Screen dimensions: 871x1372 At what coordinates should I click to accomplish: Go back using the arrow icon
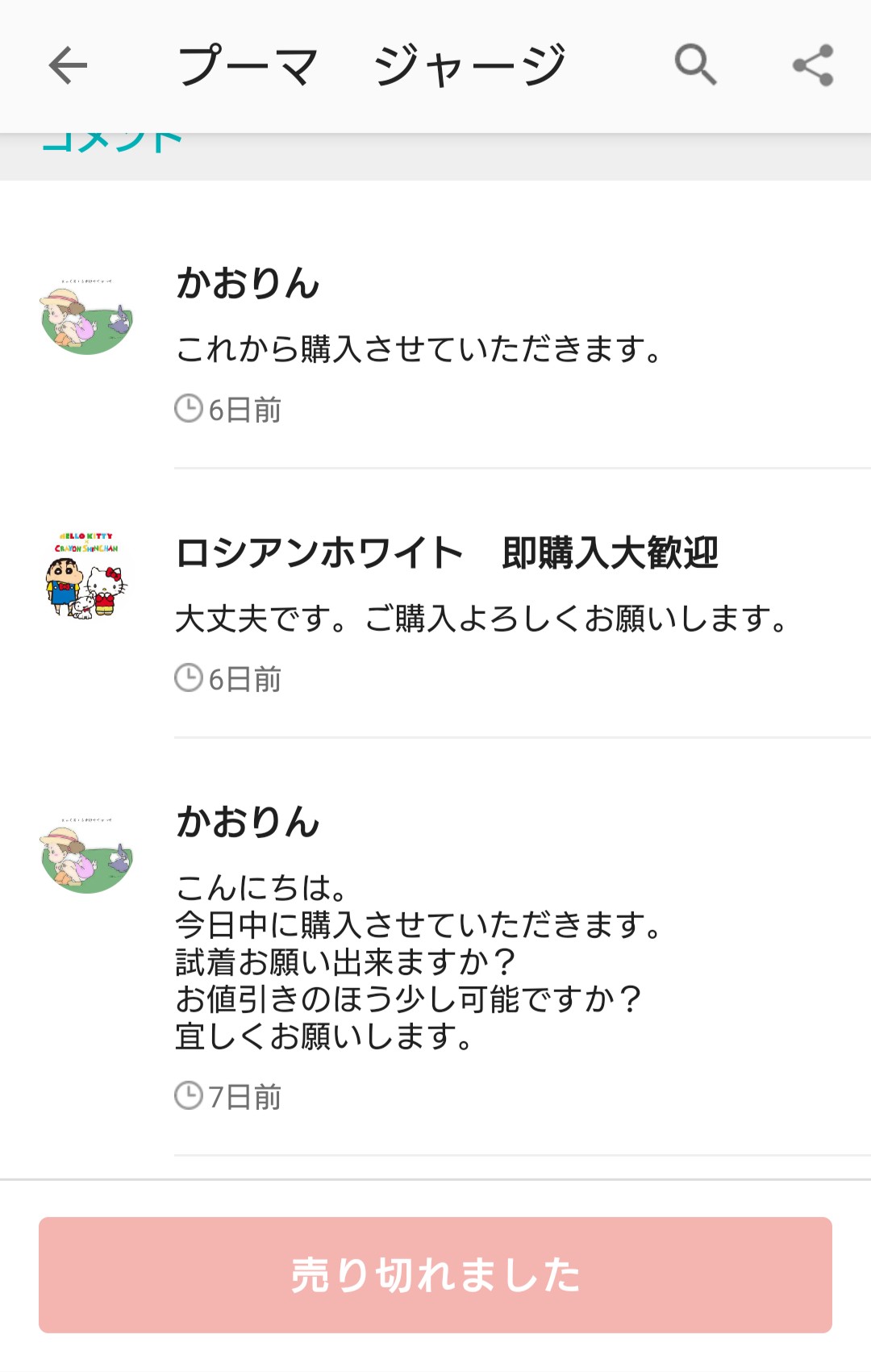click(68, 65)
